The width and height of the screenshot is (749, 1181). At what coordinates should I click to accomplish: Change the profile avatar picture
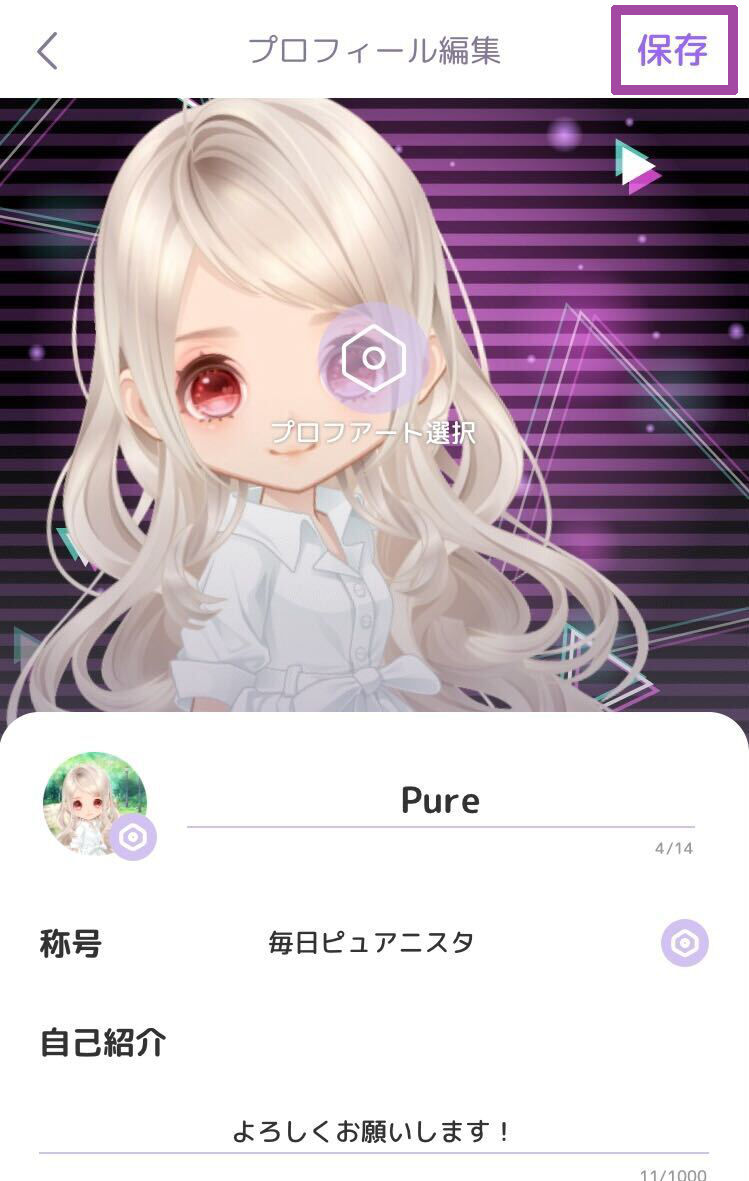pyautogui.click(x=132, y=836)
